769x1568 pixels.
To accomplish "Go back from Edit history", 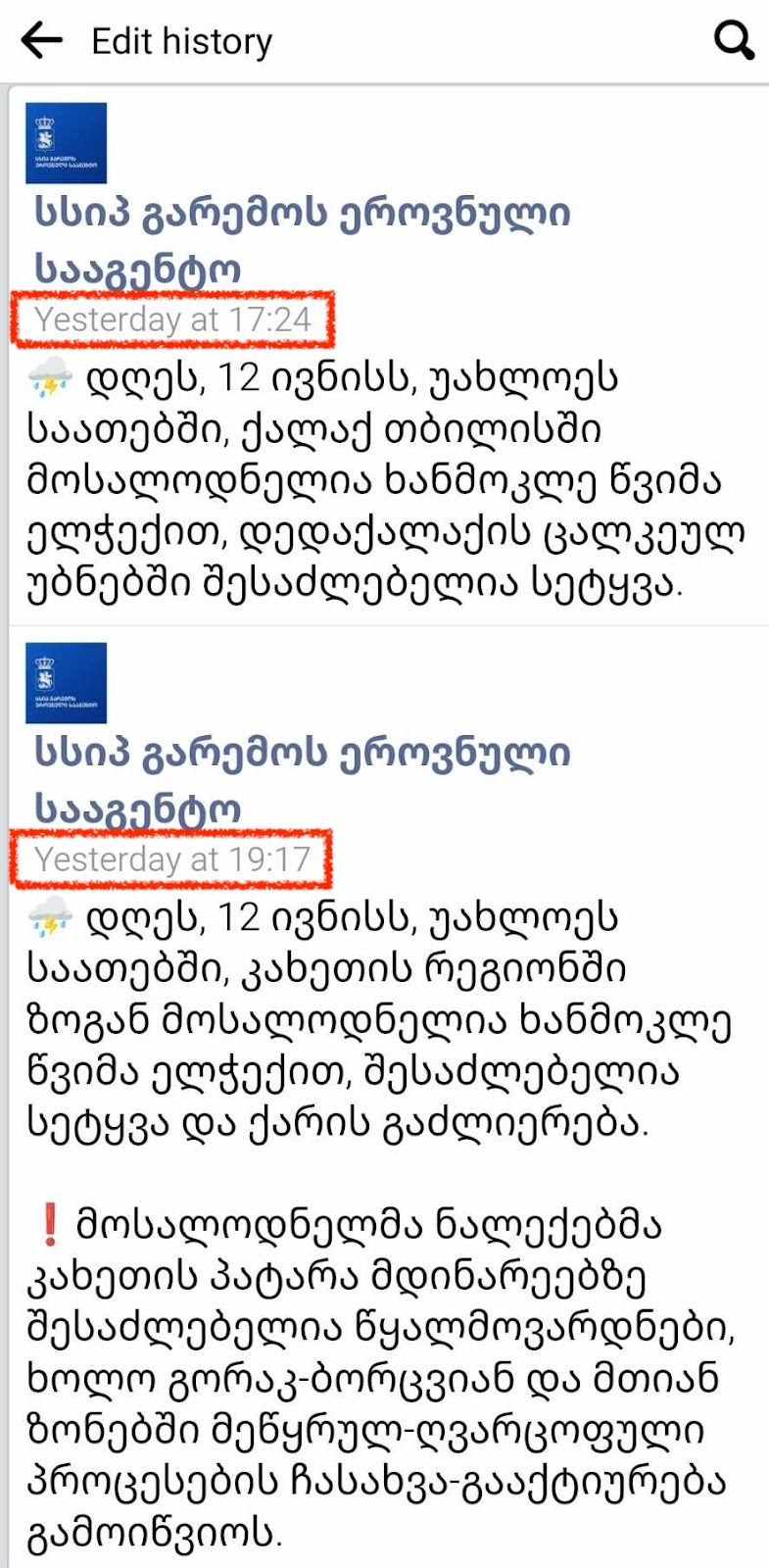I will [x=41, y=41].
